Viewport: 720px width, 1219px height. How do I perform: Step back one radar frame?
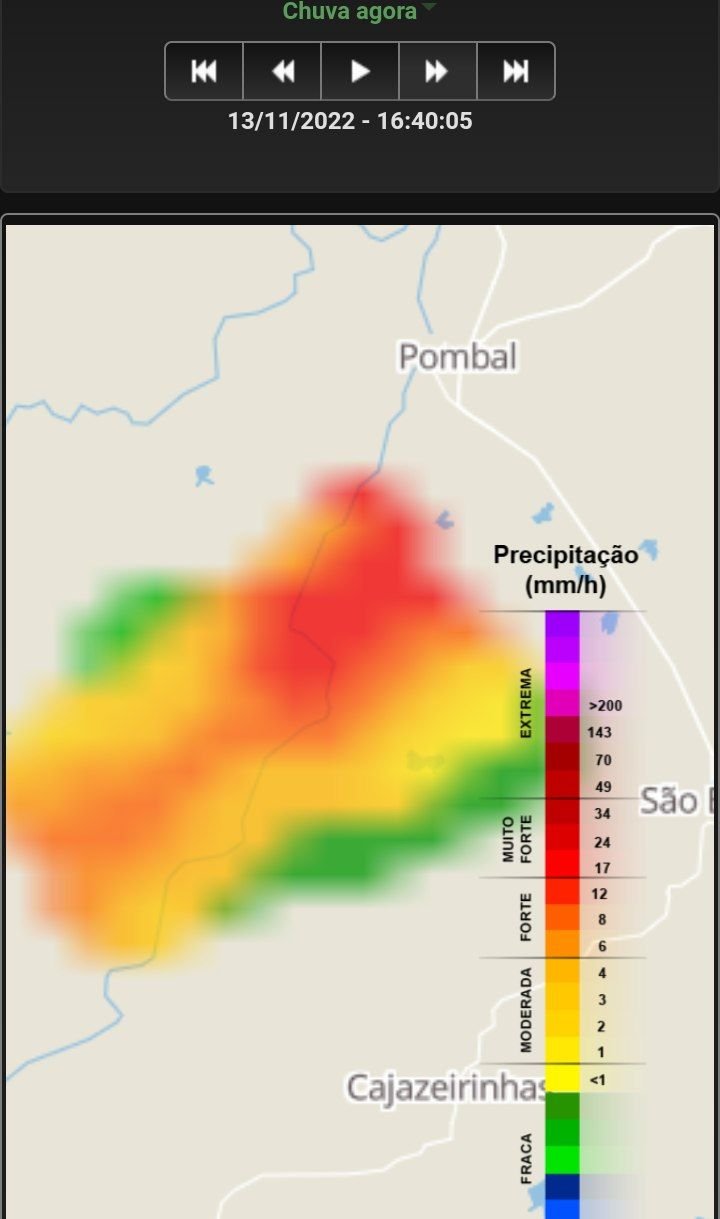click(x=282, y=71)
